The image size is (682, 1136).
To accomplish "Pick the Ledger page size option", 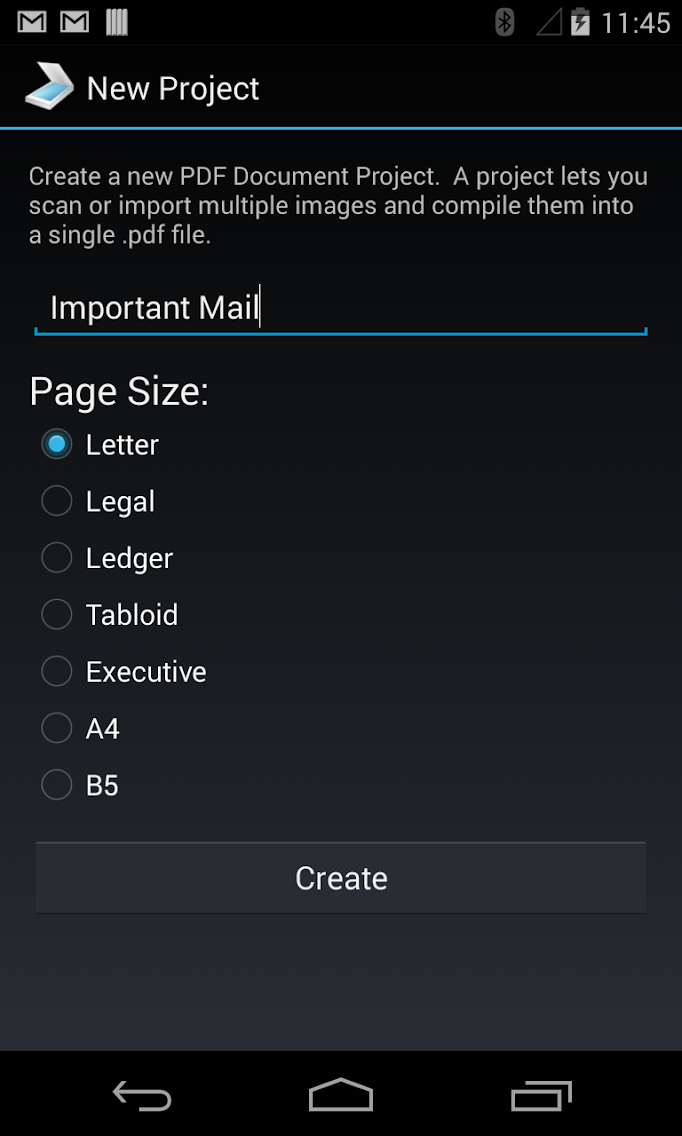I will [x=57, y=558].
